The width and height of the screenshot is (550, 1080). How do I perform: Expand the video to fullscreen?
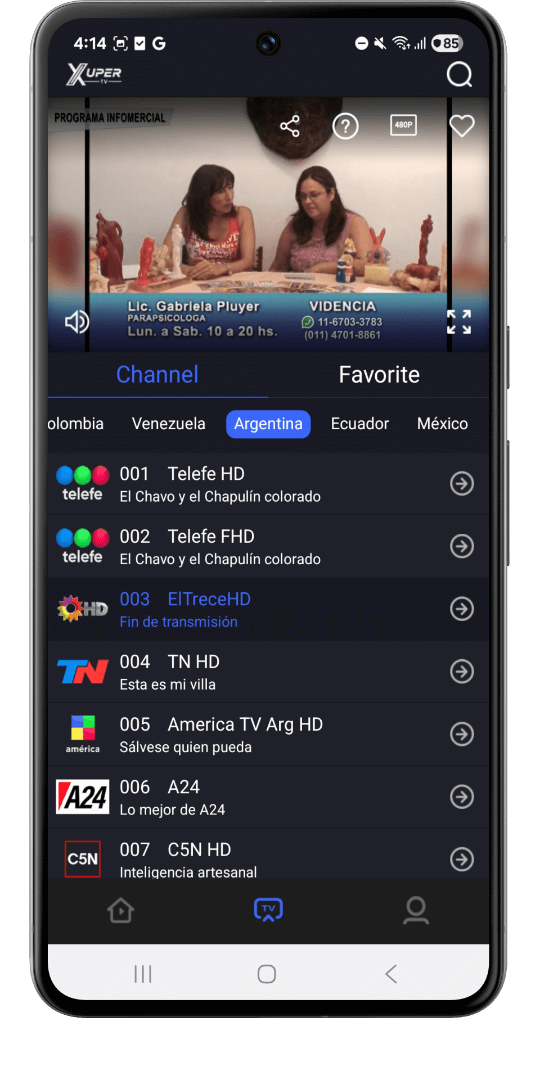click(459, 322)
